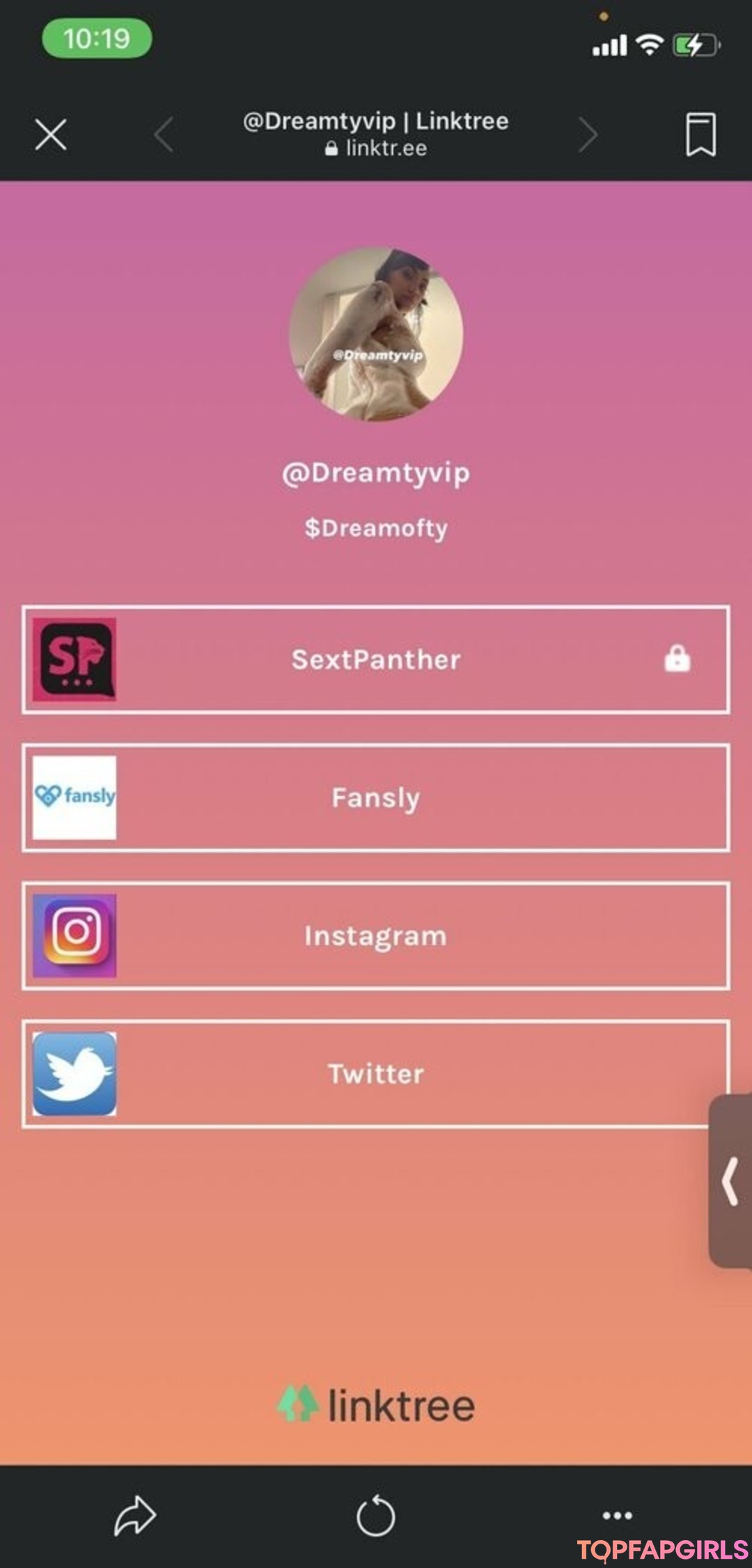Close the in-app browser

(x=51, y=134)
